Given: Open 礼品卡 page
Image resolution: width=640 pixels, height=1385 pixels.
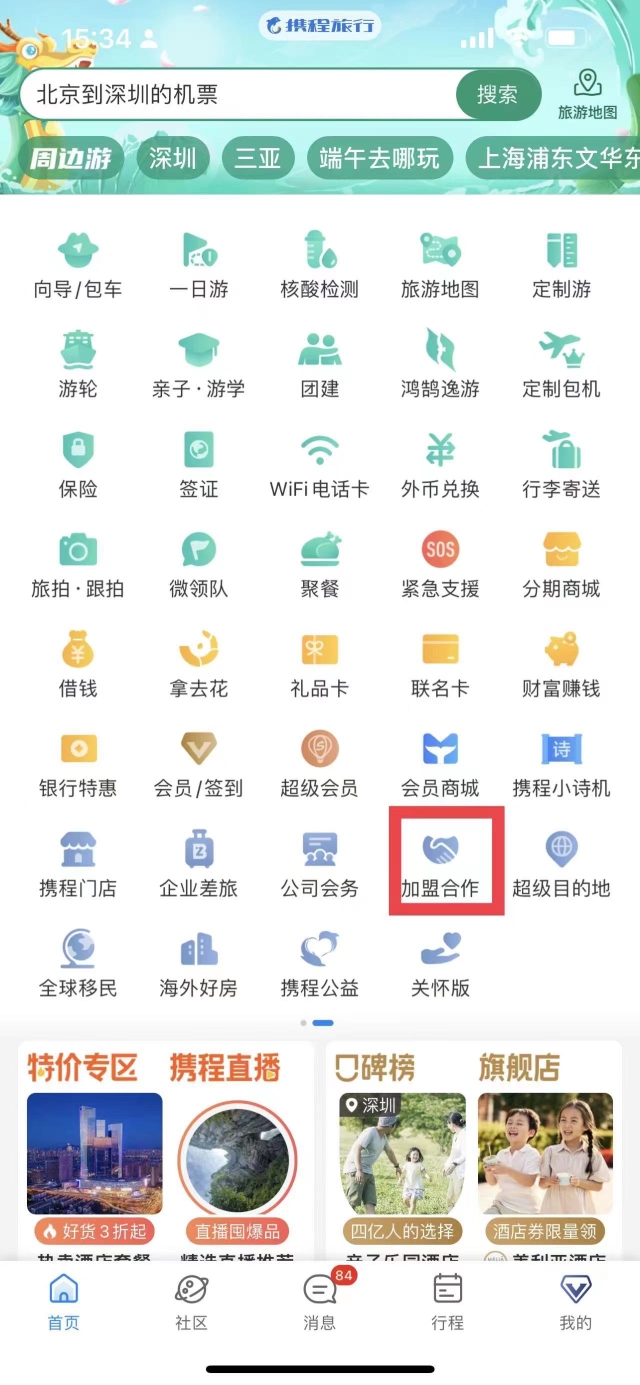Looking at the screenshot, I should coord(319,664).
